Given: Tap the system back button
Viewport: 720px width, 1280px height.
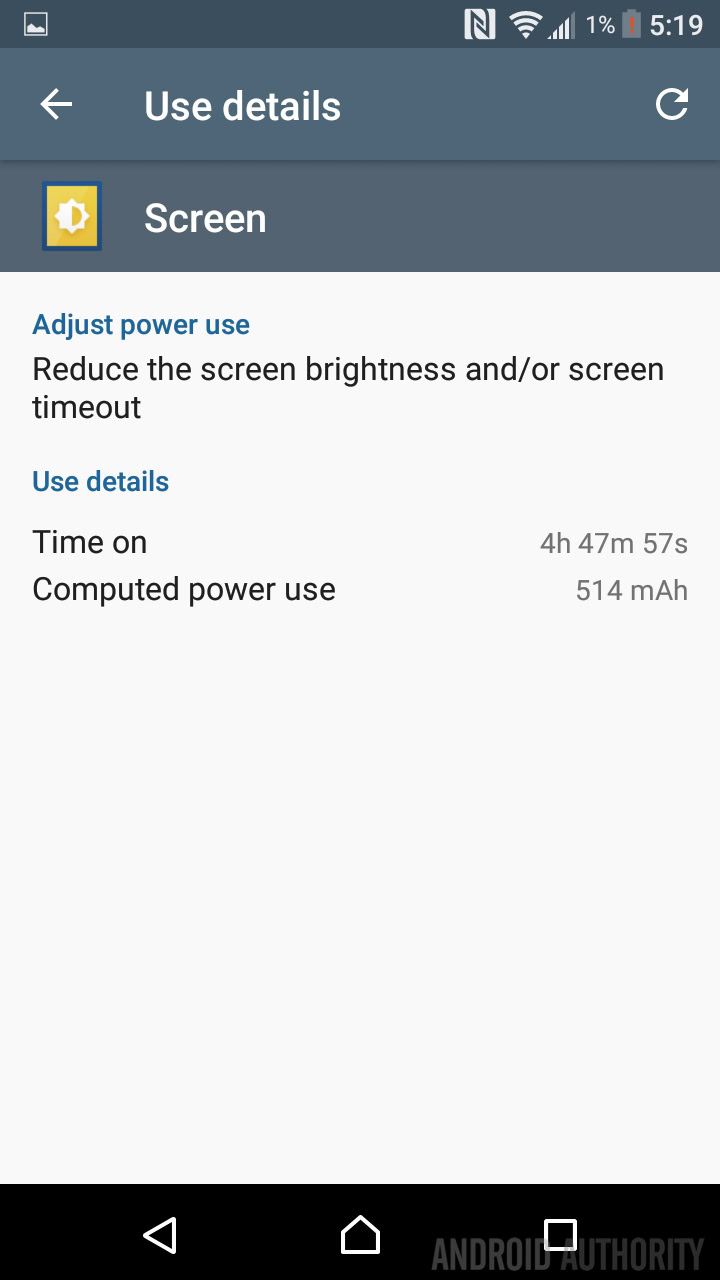Looking at the screenshot, I should tap(160, 1235).
